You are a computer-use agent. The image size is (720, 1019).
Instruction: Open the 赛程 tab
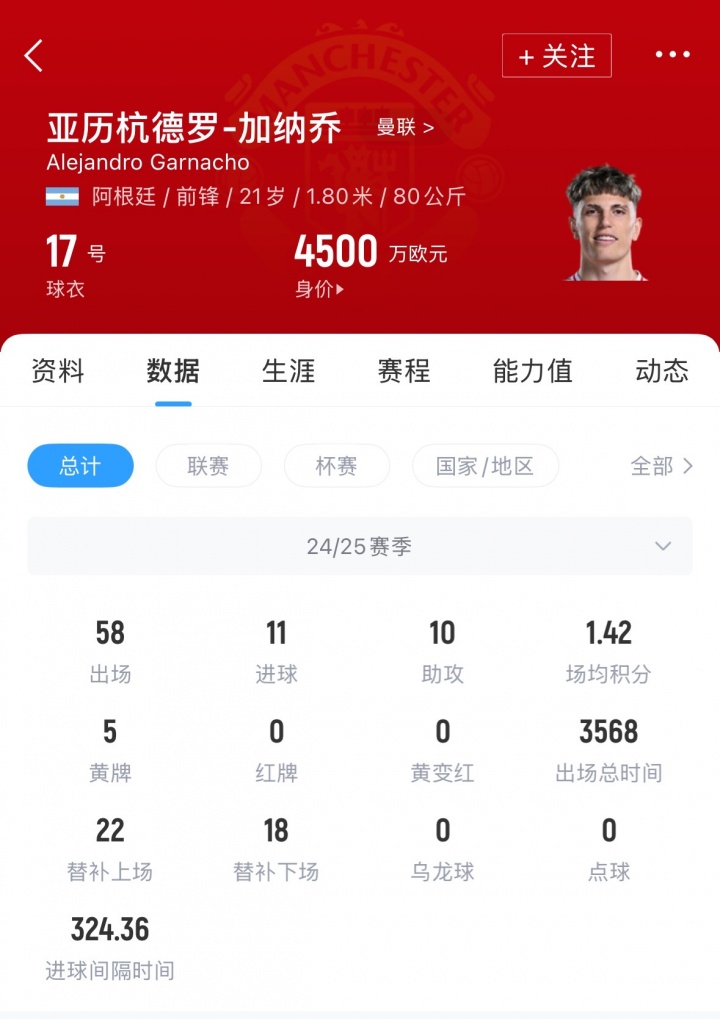click(x=404, y=371)
